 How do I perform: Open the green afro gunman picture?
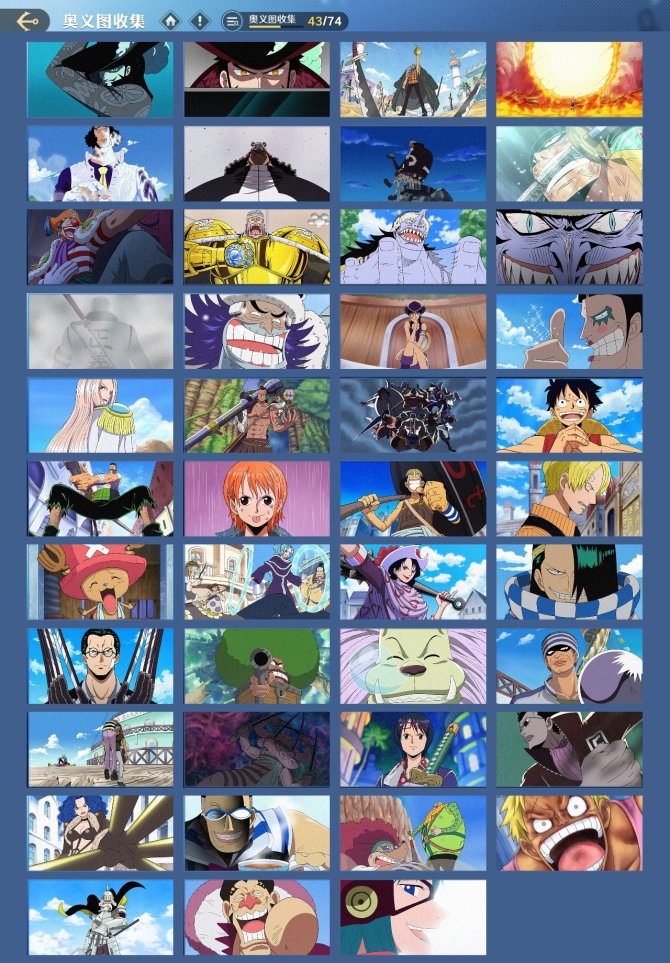coord(256,666)
